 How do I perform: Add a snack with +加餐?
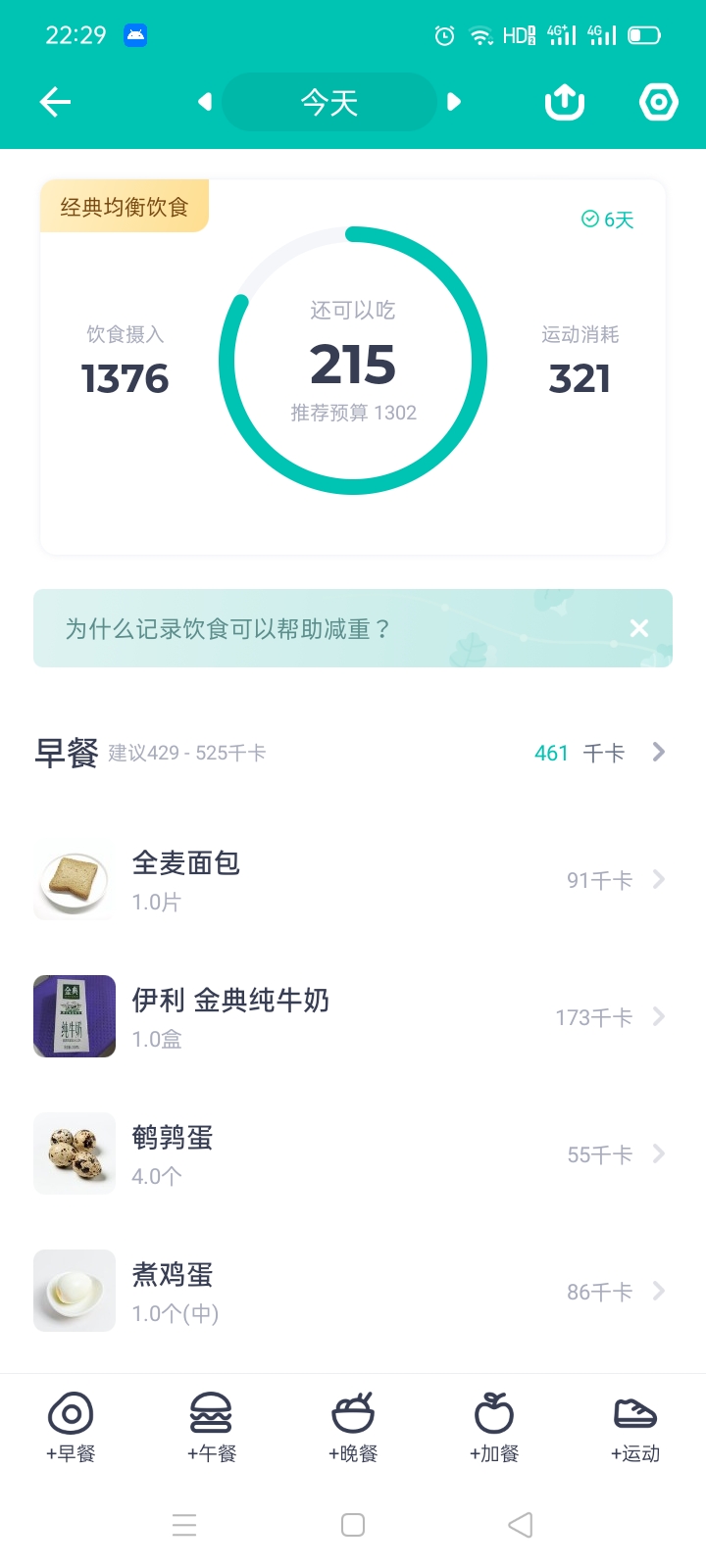(x=494, y=1427)
